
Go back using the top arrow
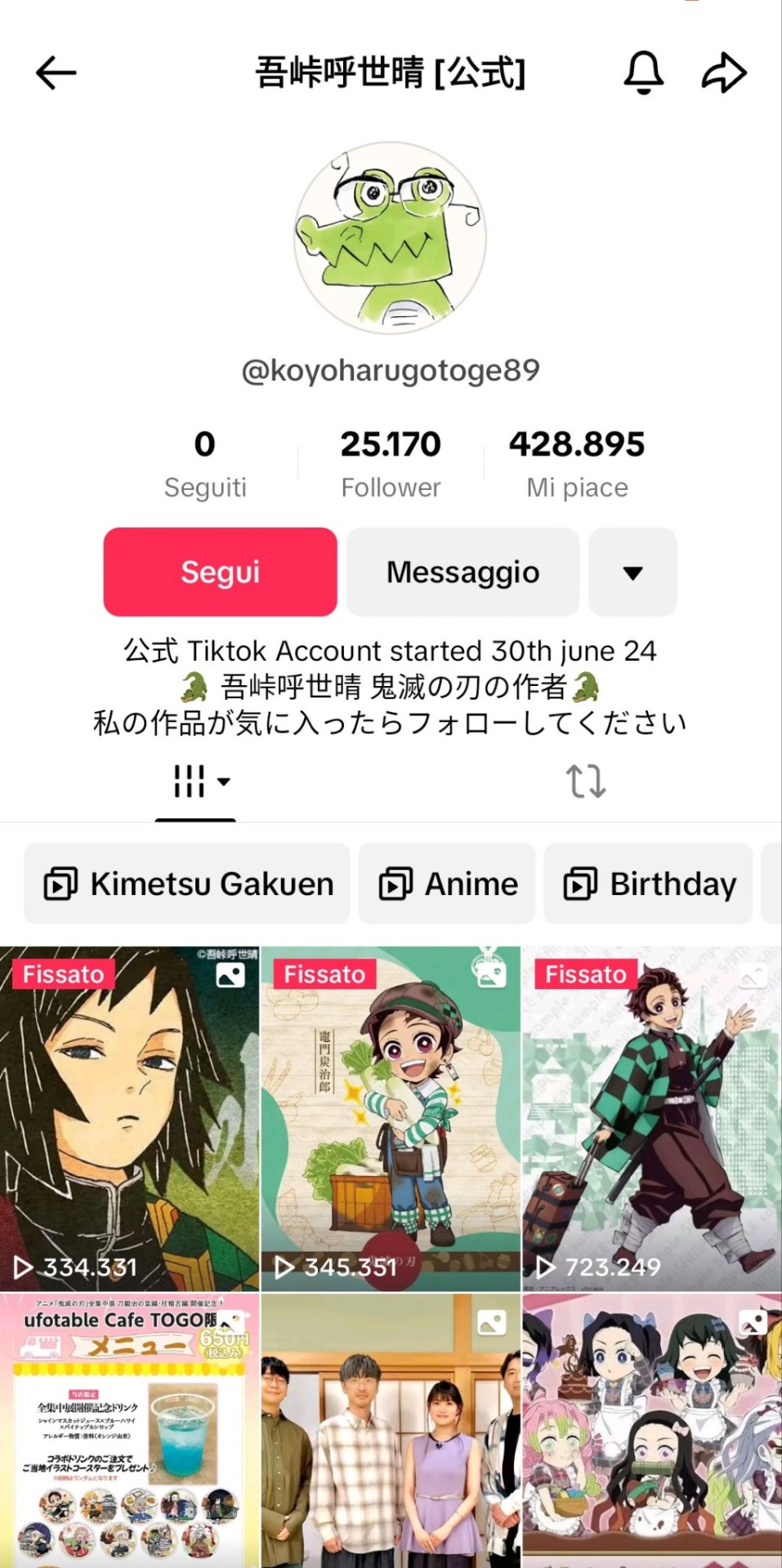56,73
